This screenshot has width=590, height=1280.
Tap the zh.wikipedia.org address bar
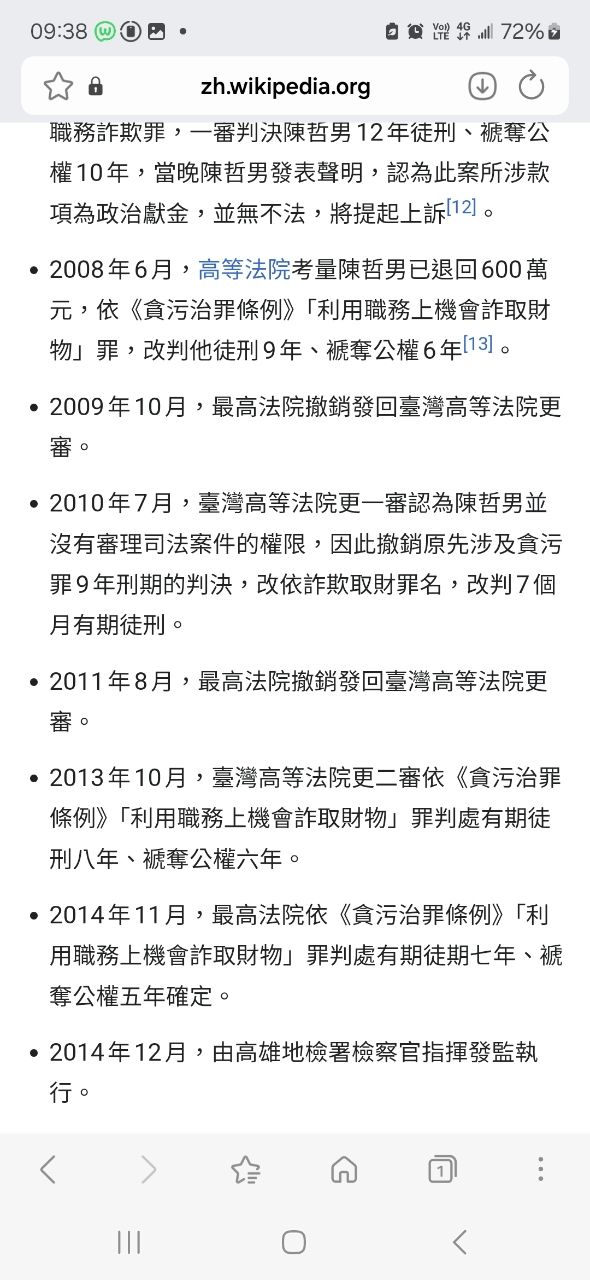pos(285,87)
